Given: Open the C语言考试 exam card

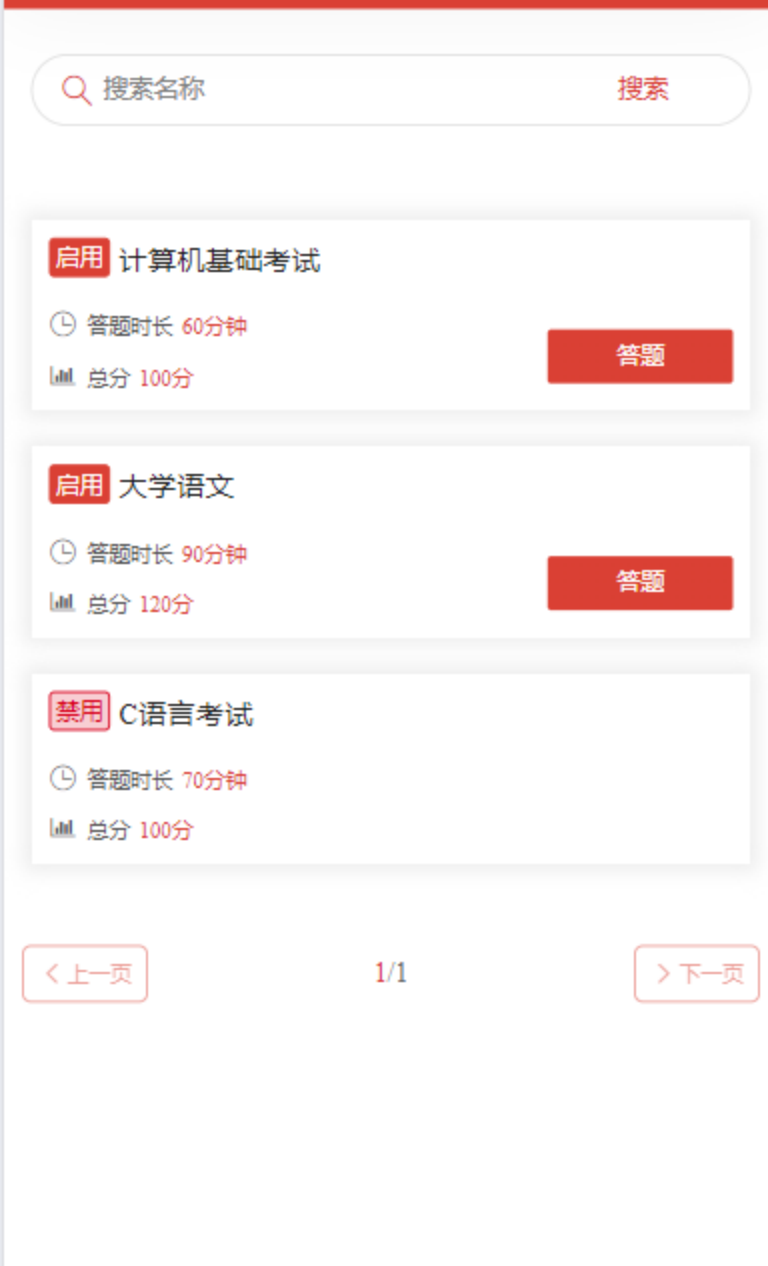Looking at the screenshot, I should pyautogui.click(x=391, y=769).
